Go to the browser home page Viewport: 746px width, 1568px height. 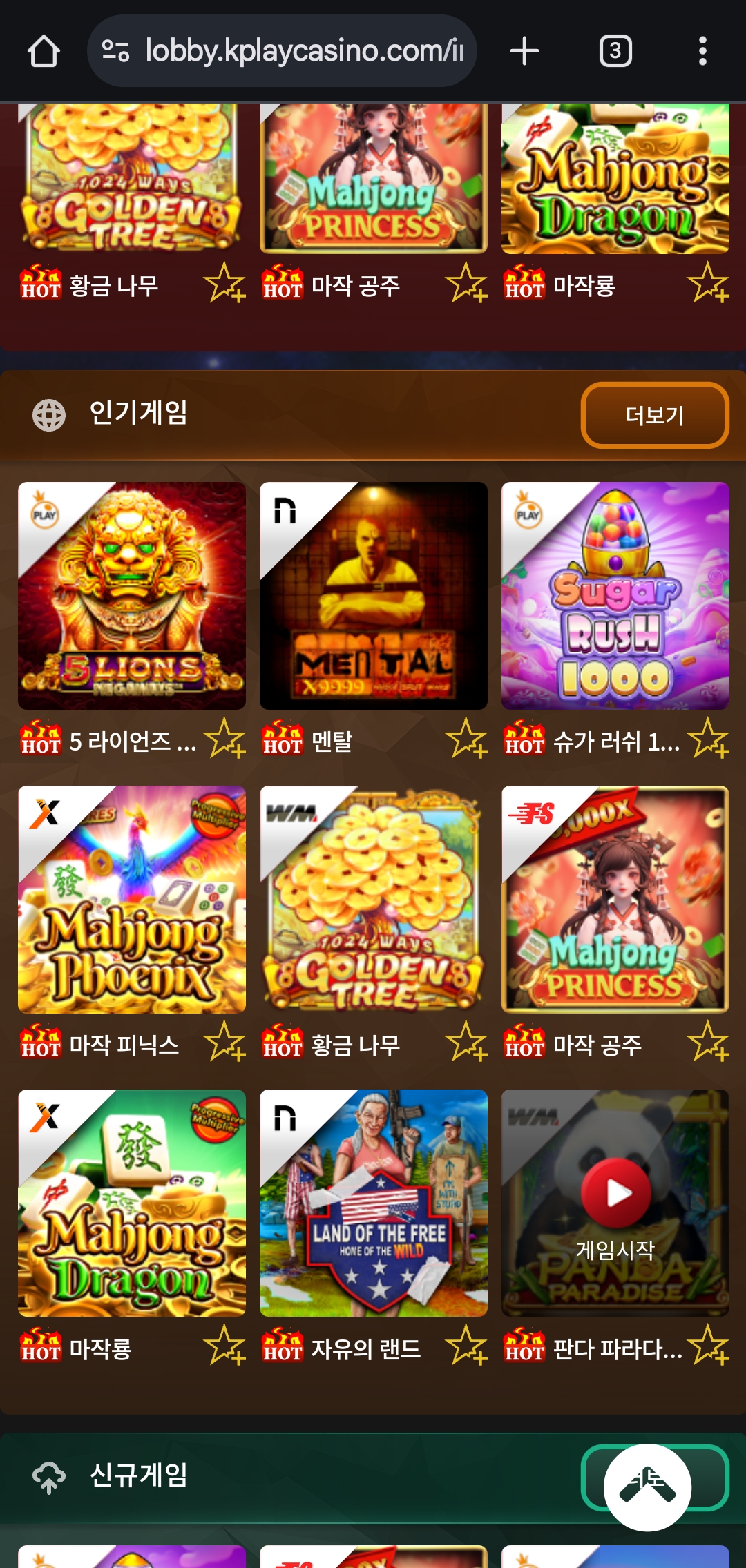pos(43,51)
